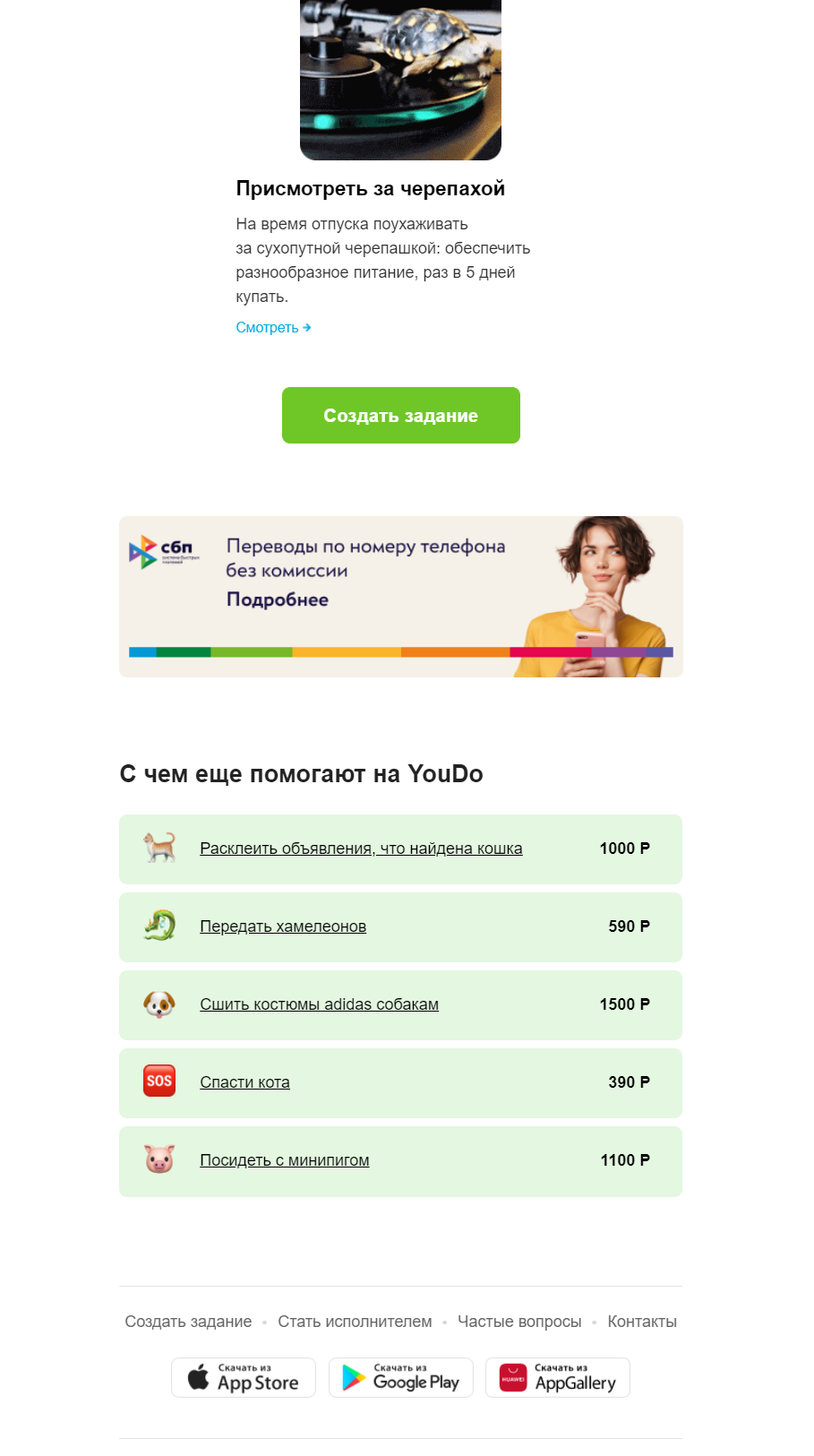Open Сшить костюмы adidas собакам task
814x1456 pixels.
point(319,1004)
